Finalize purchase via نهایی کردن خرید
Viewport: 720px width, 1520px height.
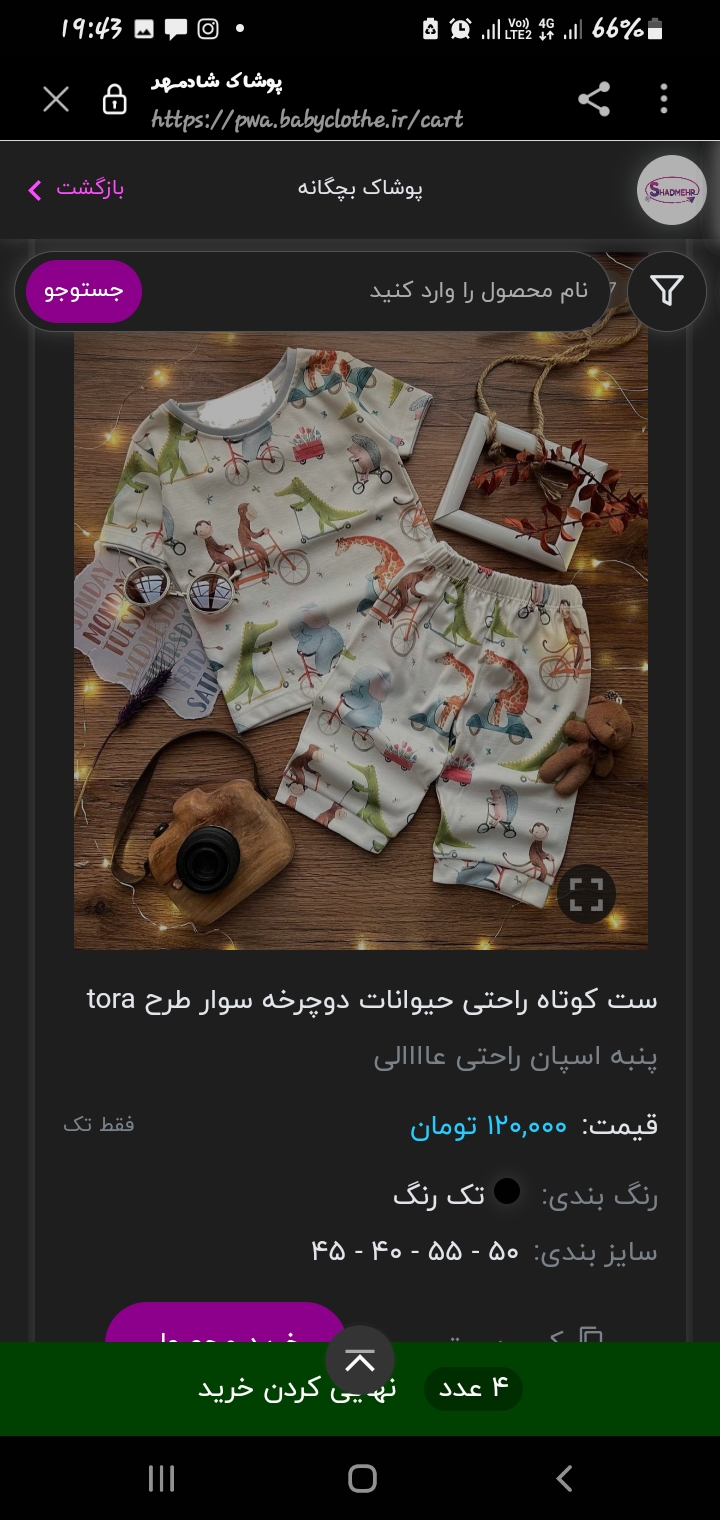pyautogui.click(x=297, y=1389)
